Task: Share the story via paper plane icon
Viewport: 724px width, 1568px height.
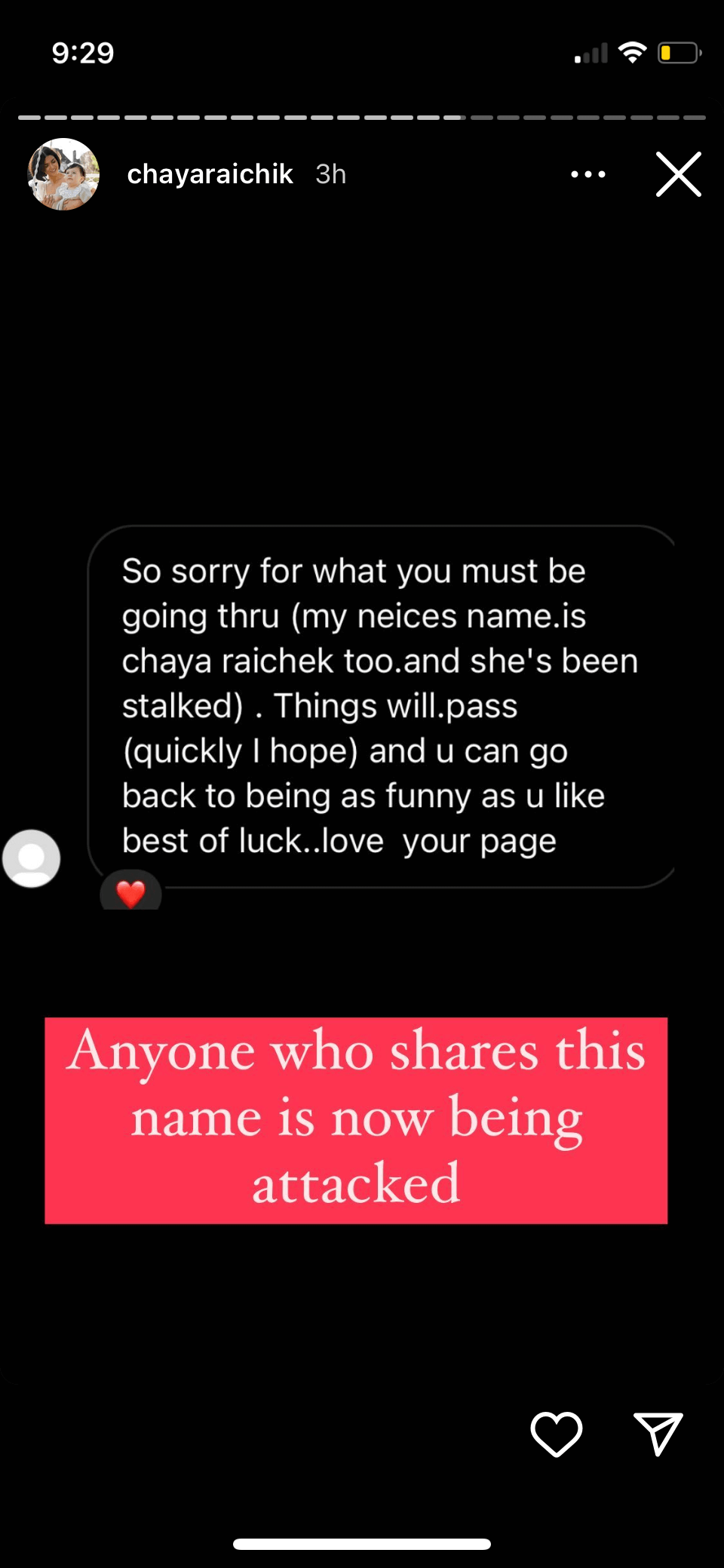Action: pyautogui.click(x=658, y=1433)
